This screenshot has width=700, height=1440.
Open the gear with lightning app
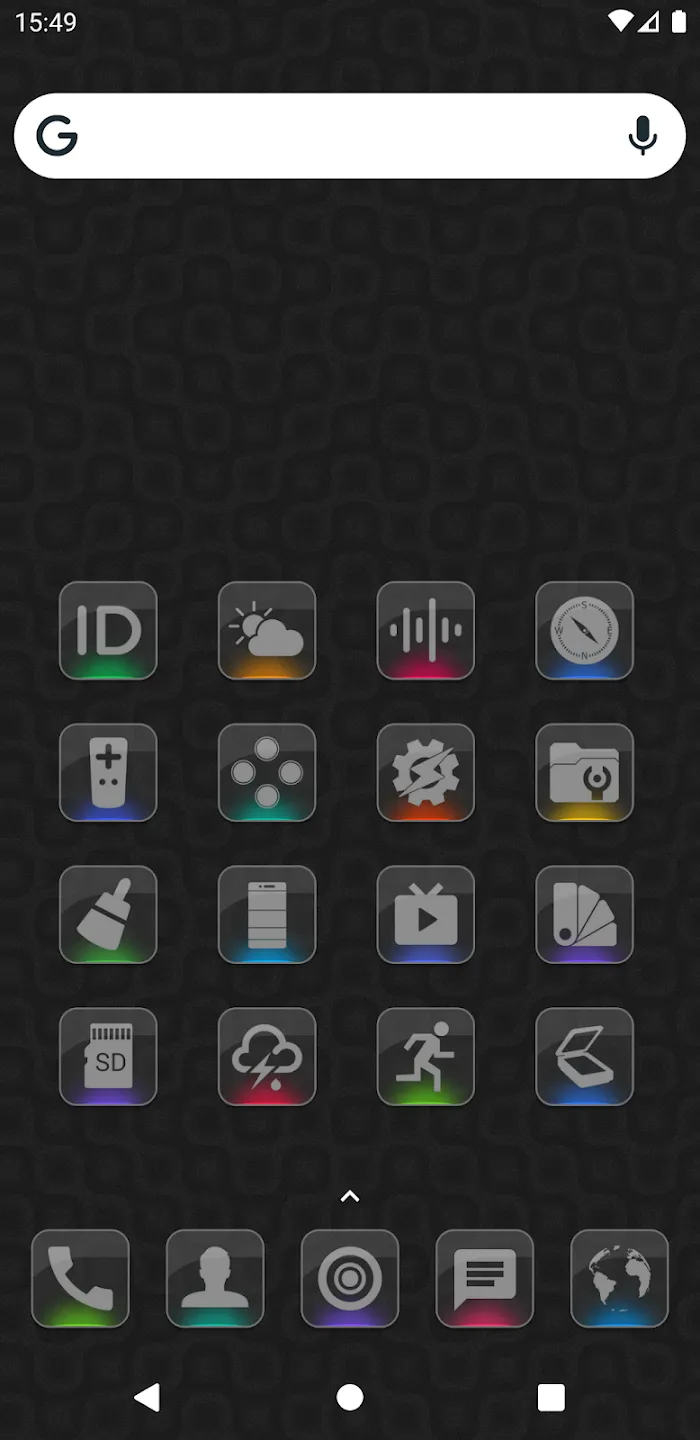click(426, 773)
